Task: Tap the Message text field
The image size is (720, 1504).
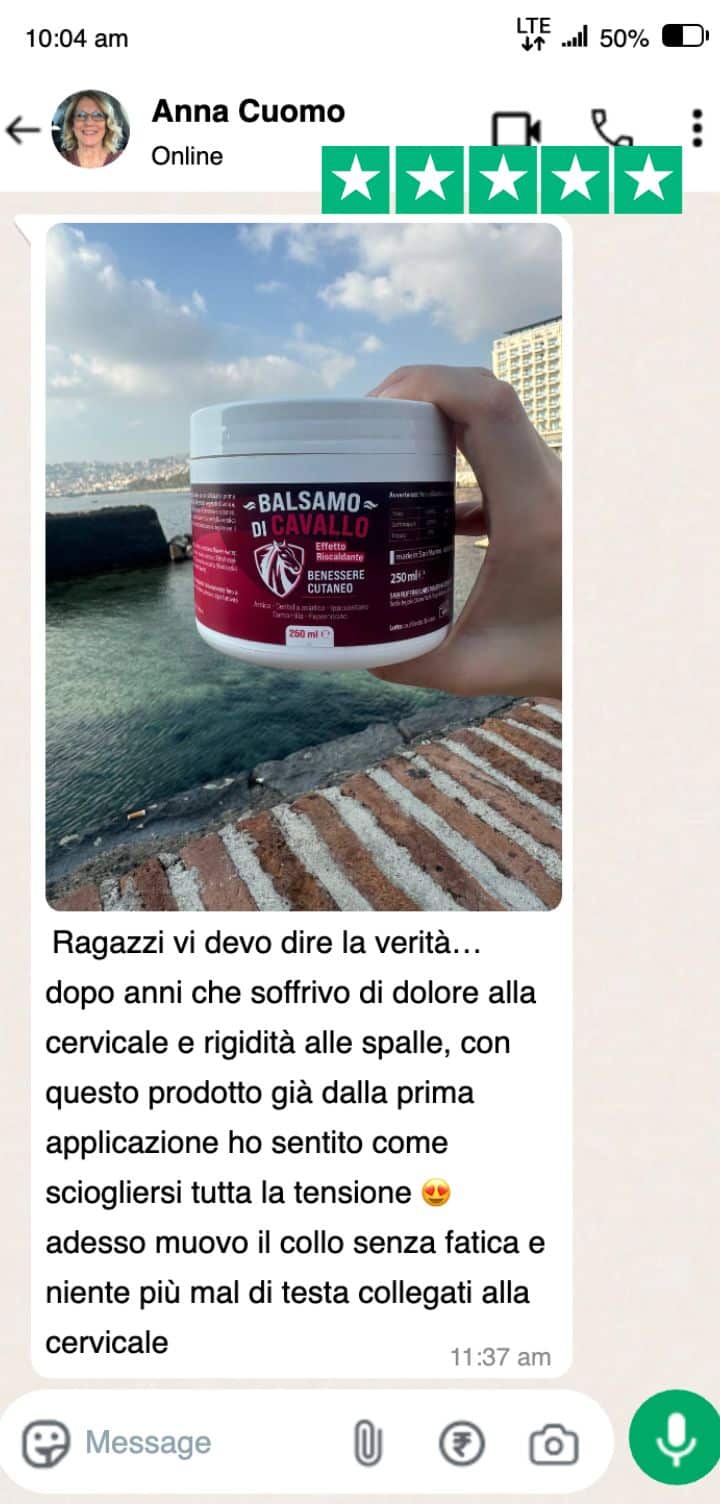Action: click(210, 1442)
